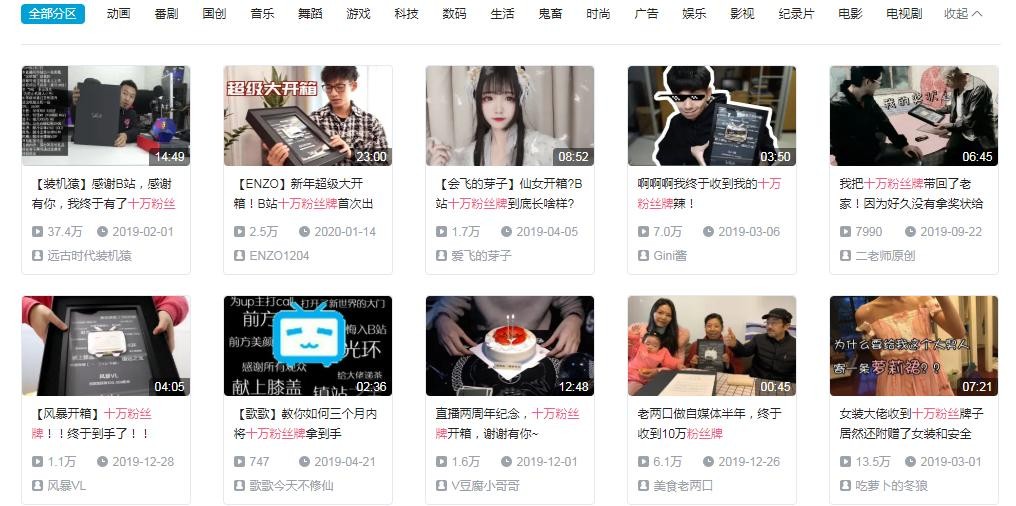
Task: Switch to the 音乐 category
Action: tap(262, 14)
